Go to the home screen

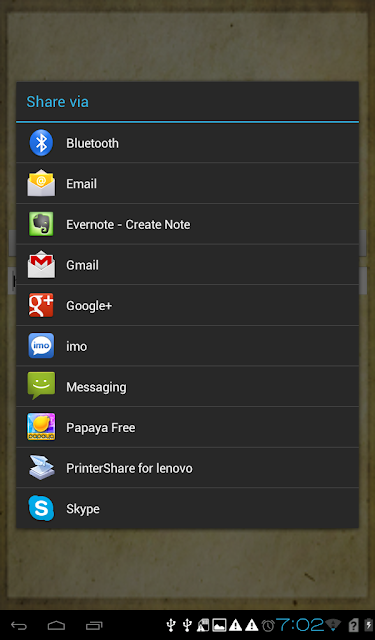tap(56, 625)
